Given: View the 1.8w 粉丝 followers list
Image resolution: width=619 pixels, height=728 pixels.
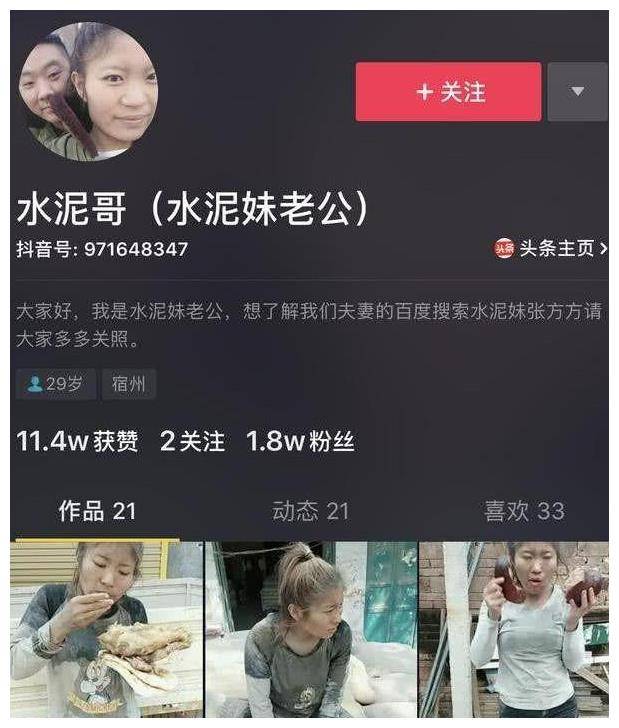Looking at the screenshot, I should click(x=300, y=441).
